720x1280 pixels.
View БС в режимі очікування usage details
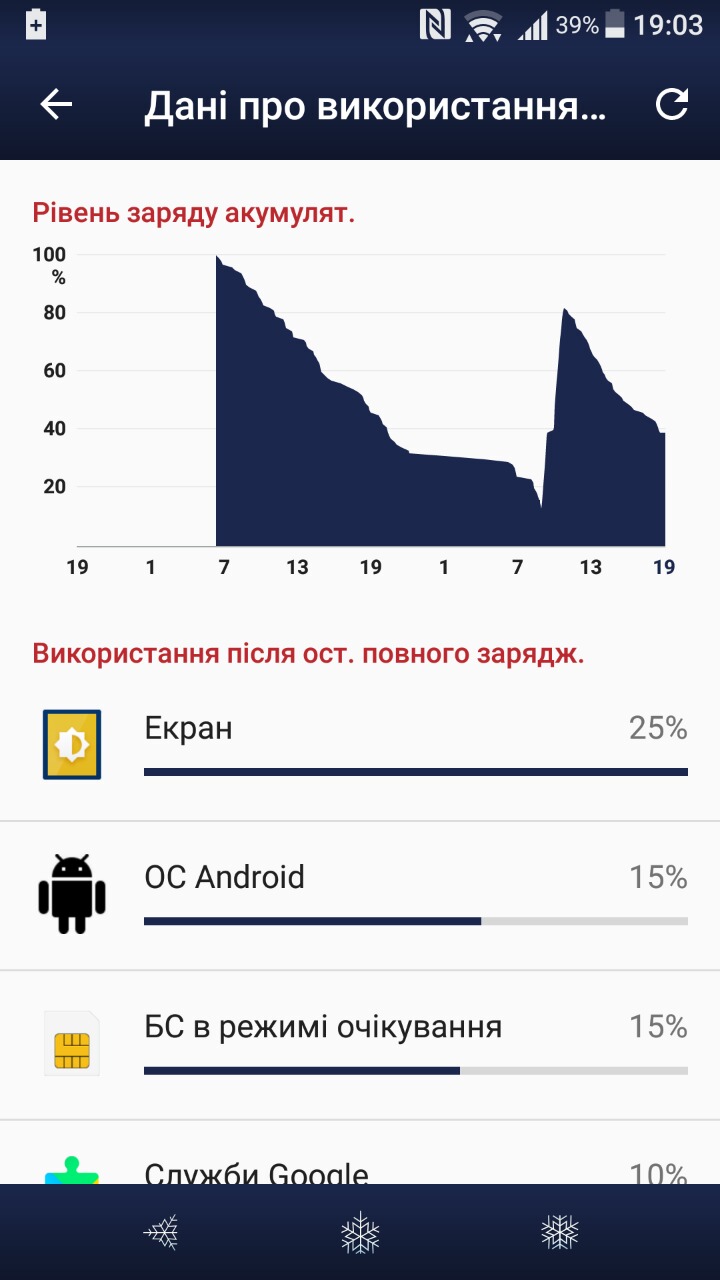pos(360,1045)
